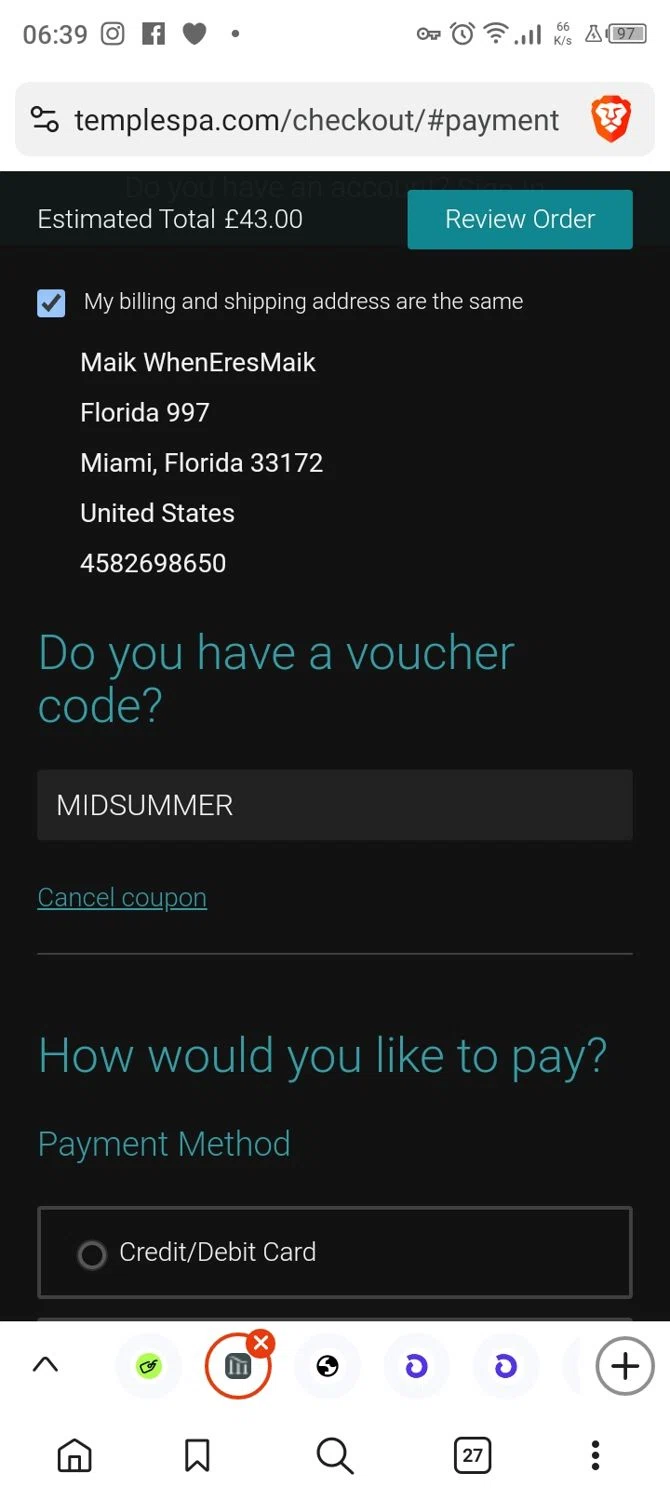Open the bookmarks icon in bottom toolbar

click(197, 1455)
